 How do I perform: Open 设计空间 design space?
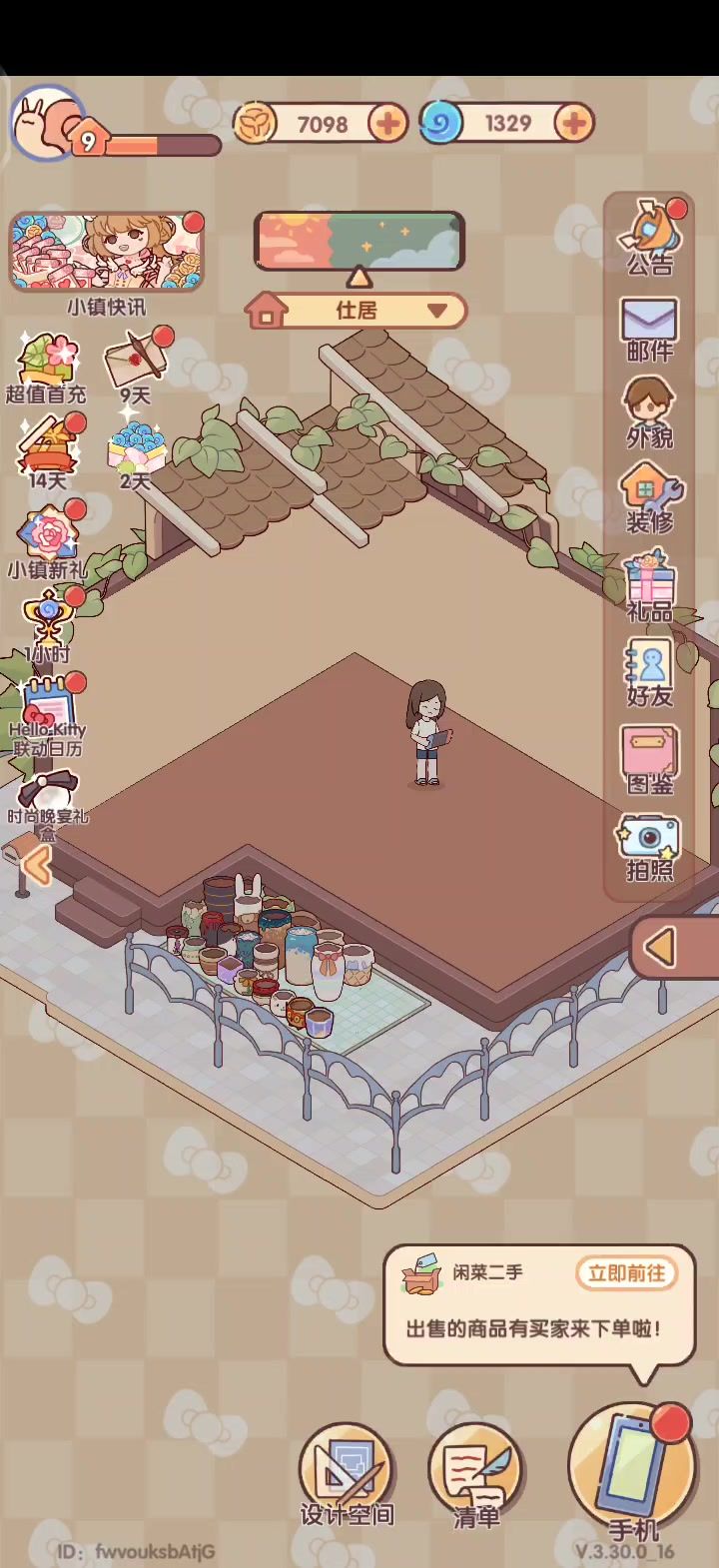coord(347,1475)
